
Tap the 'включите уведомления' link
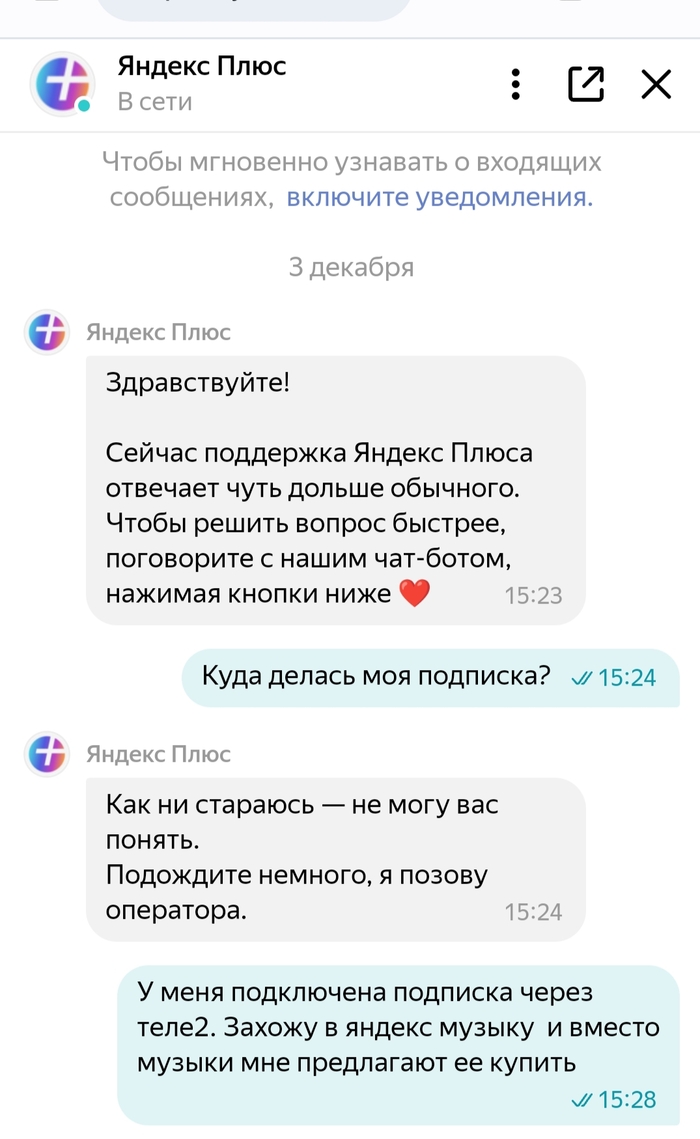click(x=439, y=197)
